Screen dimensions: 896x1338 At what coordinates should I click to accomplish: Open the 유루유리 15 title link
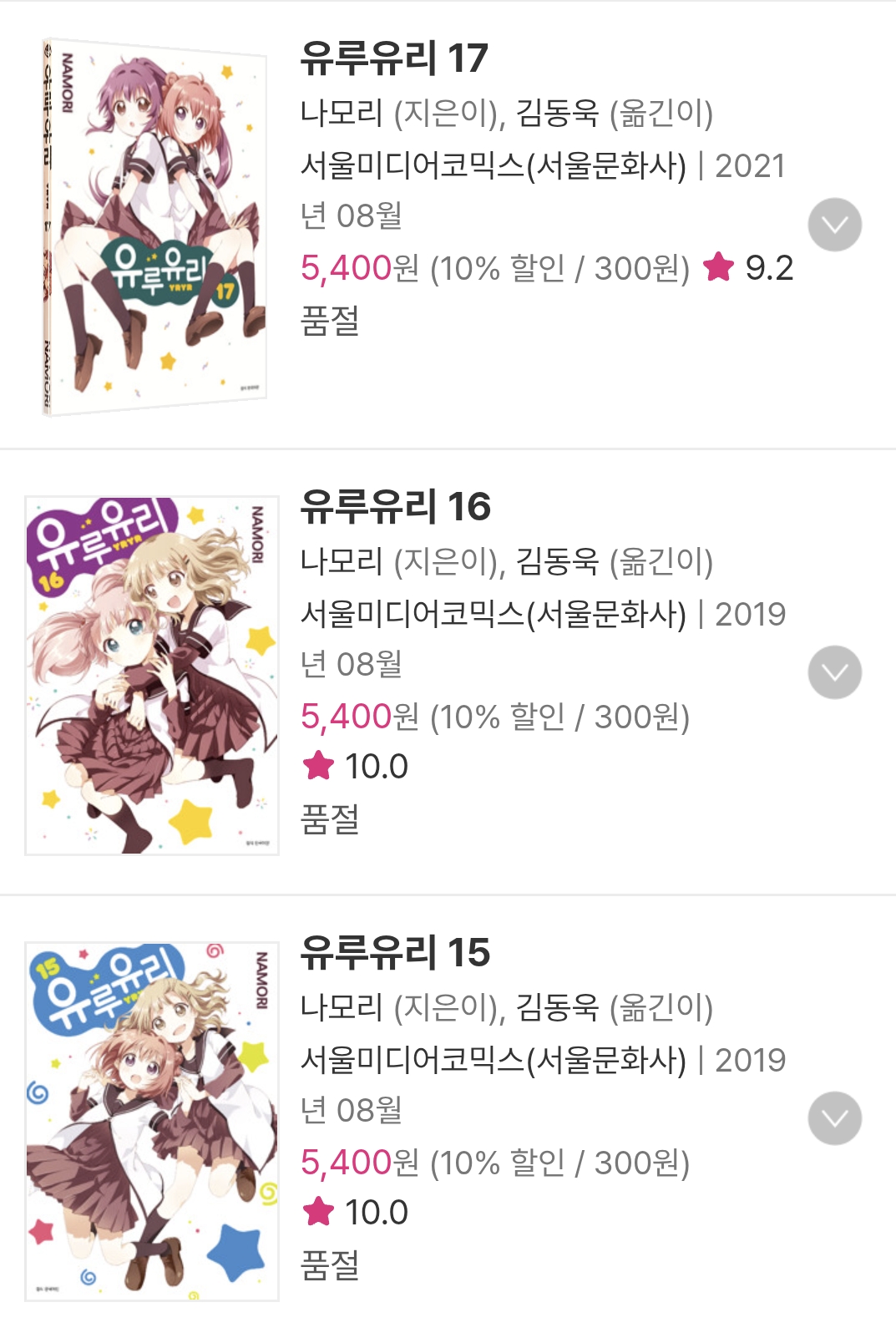pos(394,953)
